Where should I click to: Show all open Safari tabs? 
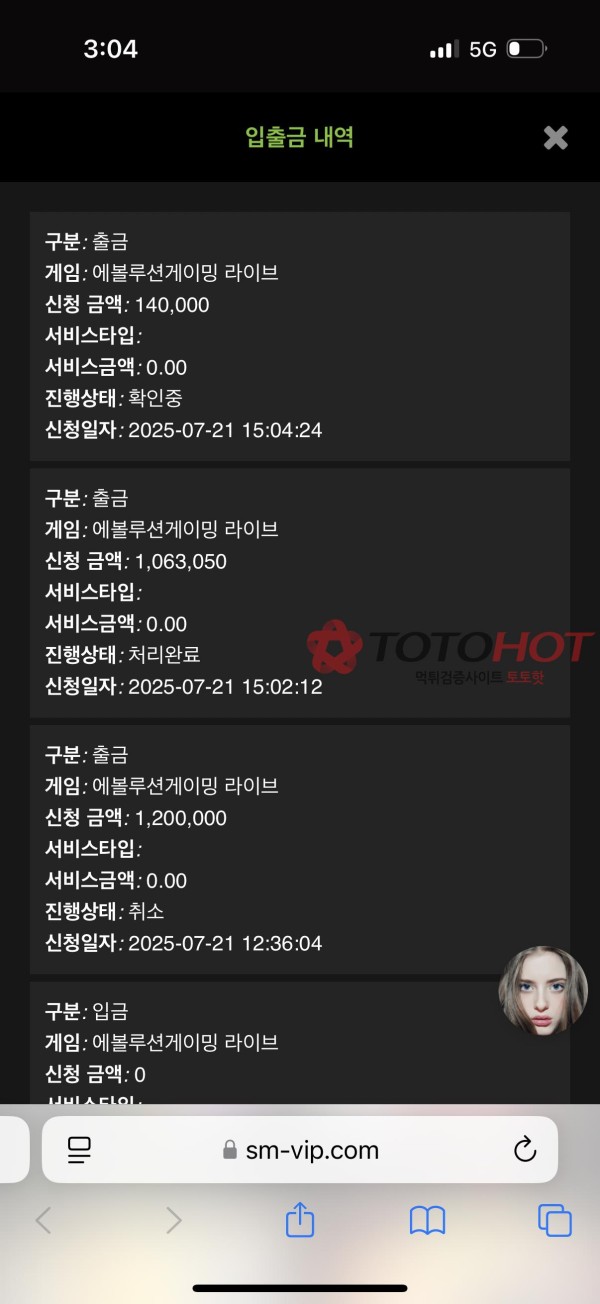(x=554, y=1220)
